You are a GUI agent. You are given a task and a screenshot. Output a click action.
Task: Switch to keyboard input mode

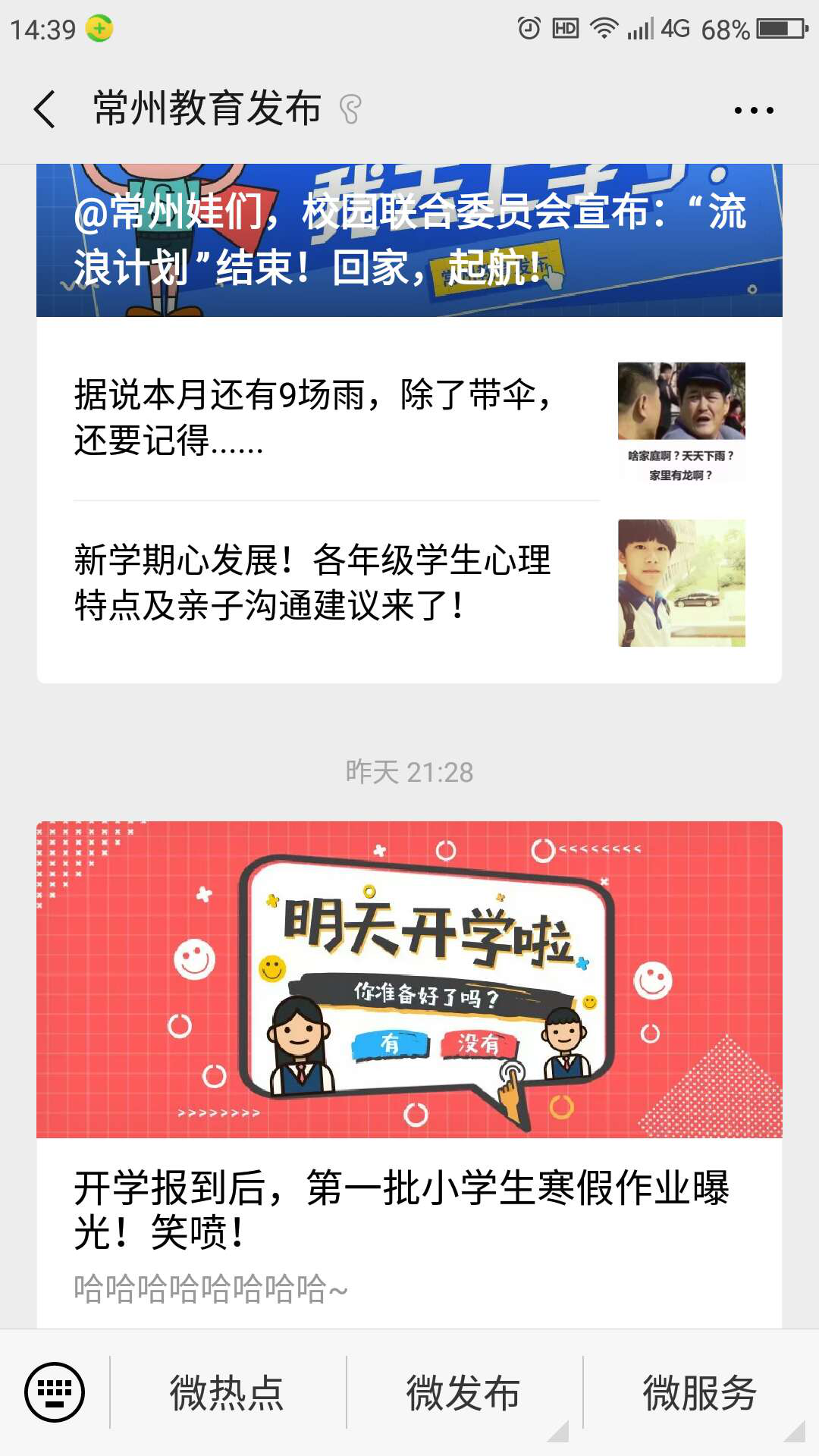[55, 1392]
